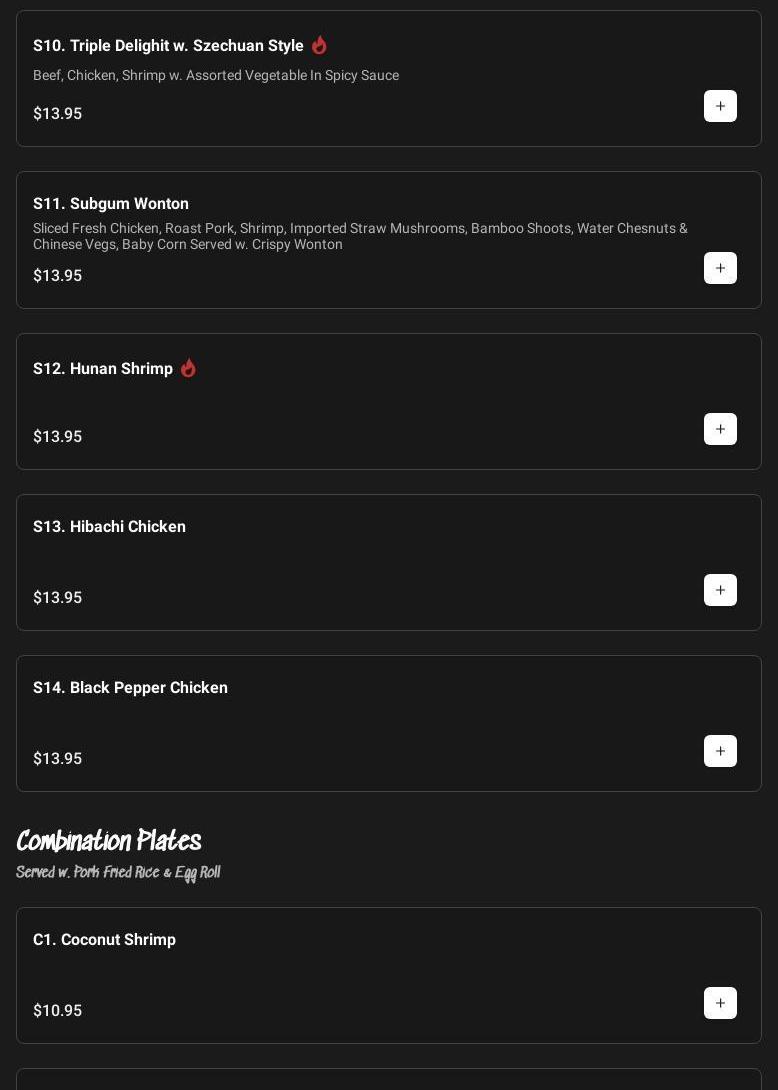The width and height of the screenshot is (778, 1090).
Task: Add S10 Triple Delight to the order
Action: coord(720,106)
